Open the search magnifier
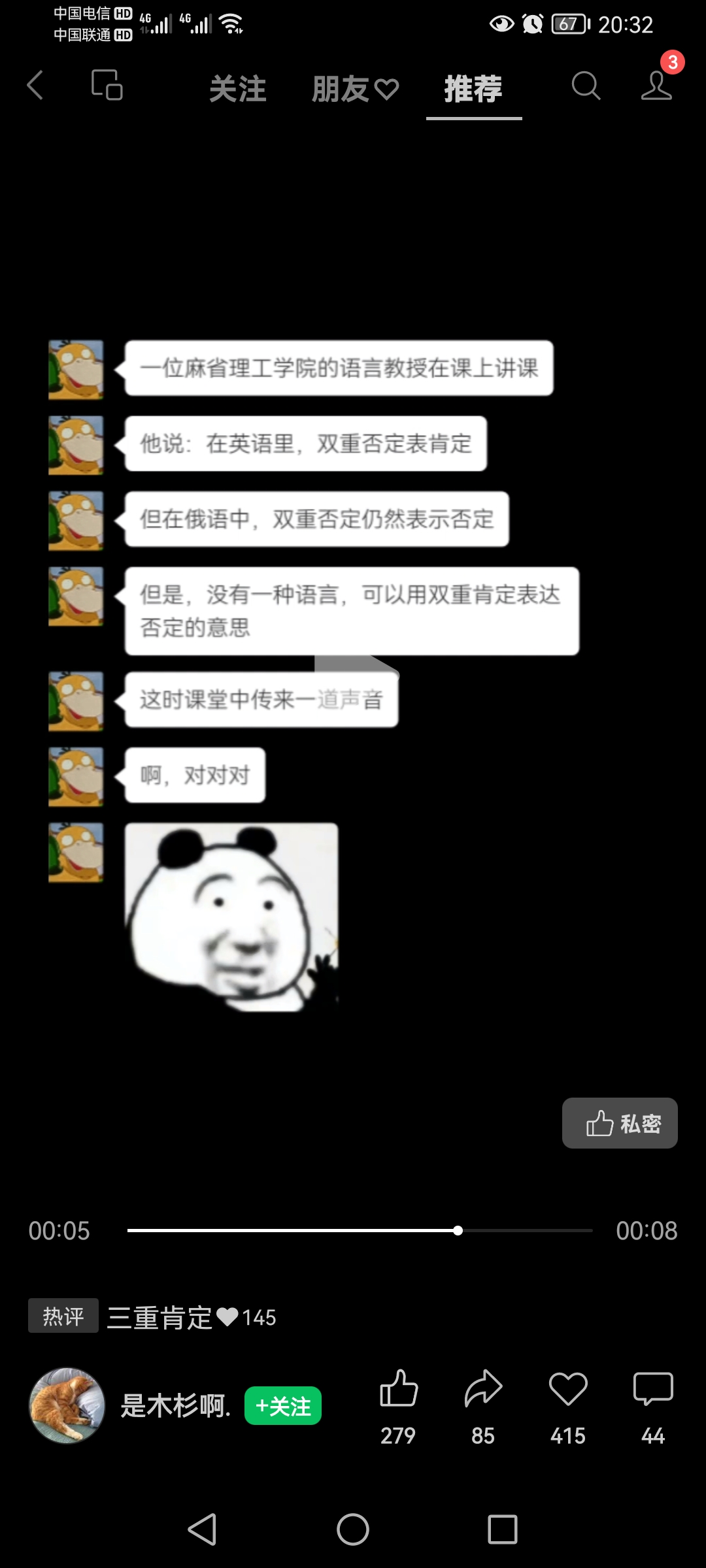The width and height of the screenshot is (706, 1568). 586,86
